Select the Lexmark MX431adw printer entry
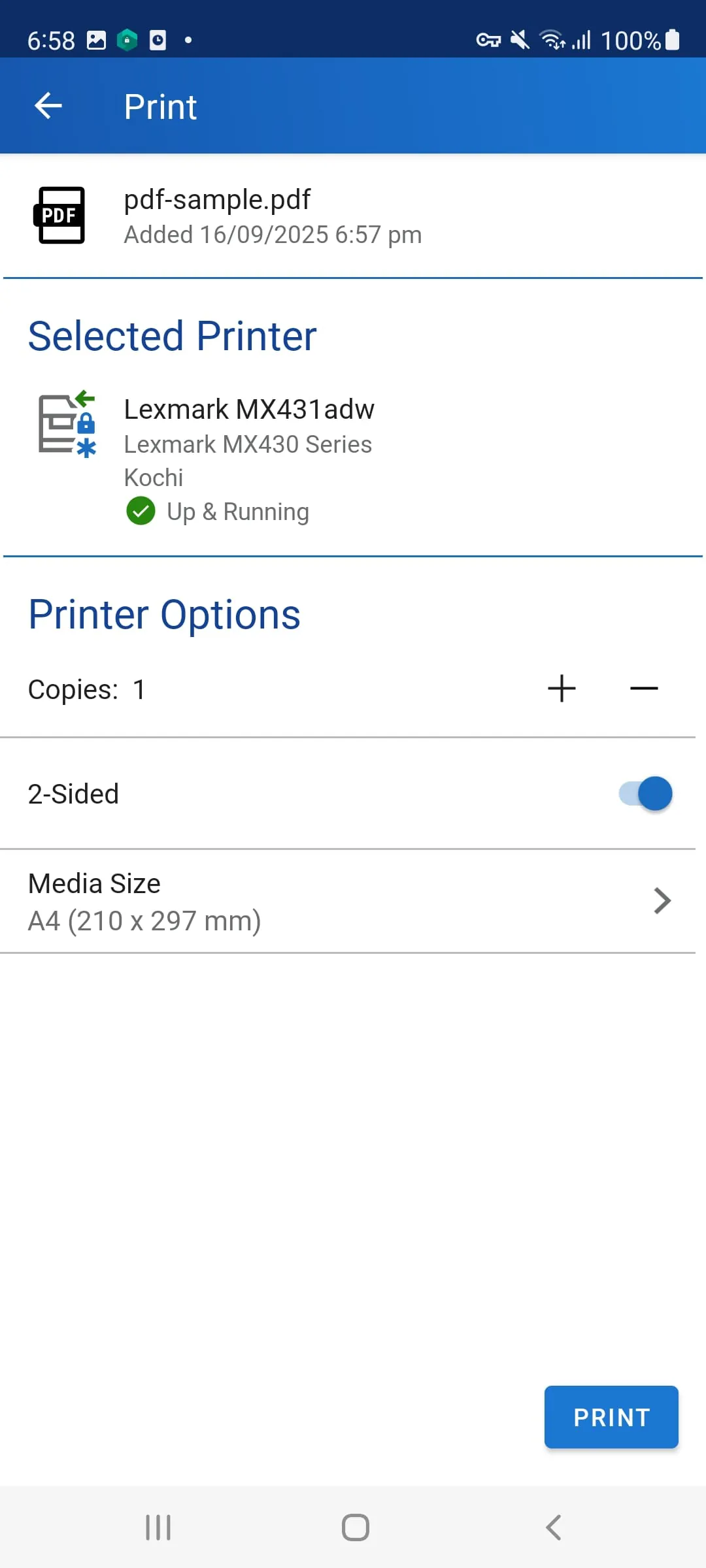Screen dimensions: 706x1568 click(x=353, y=461)
